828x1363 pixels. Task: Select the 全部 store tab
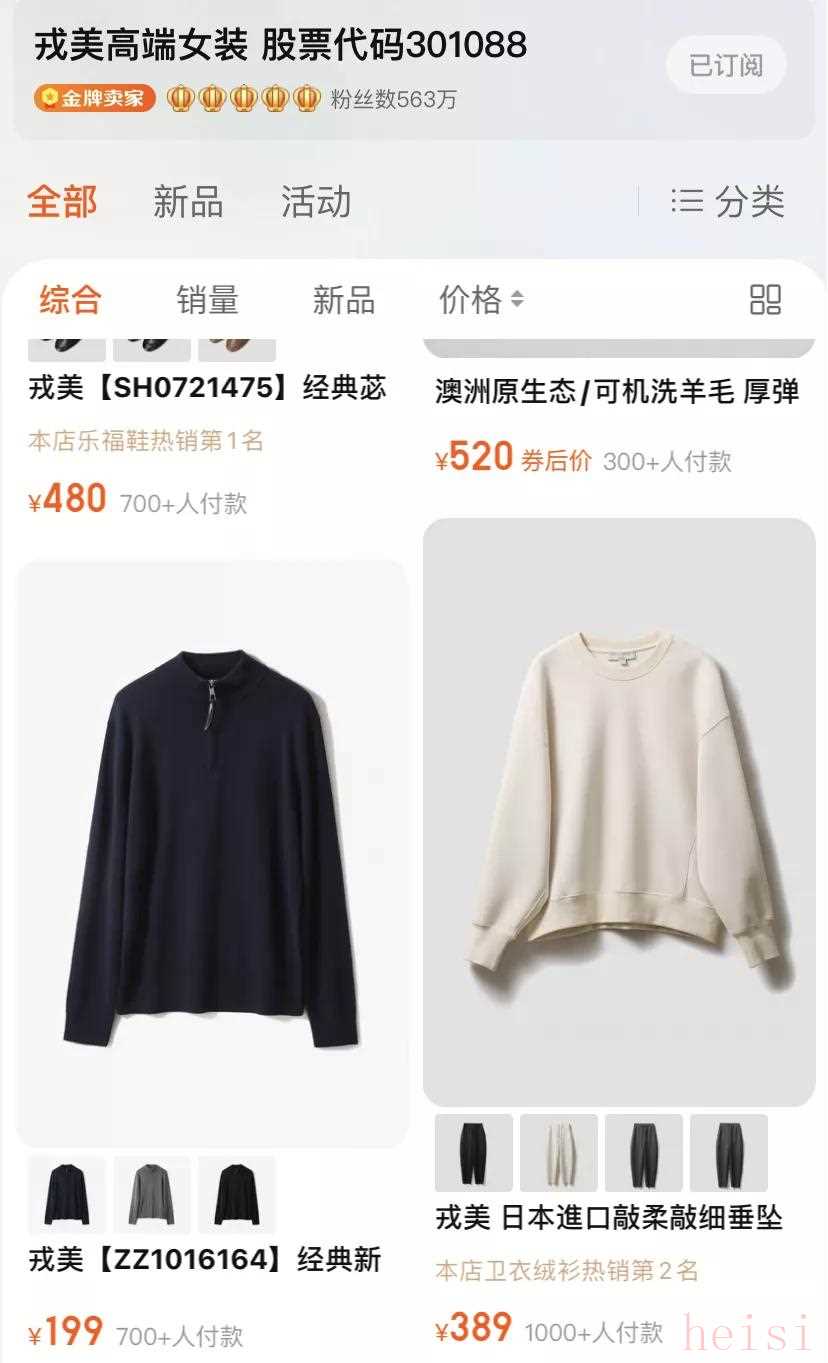(x=62, y=201)
